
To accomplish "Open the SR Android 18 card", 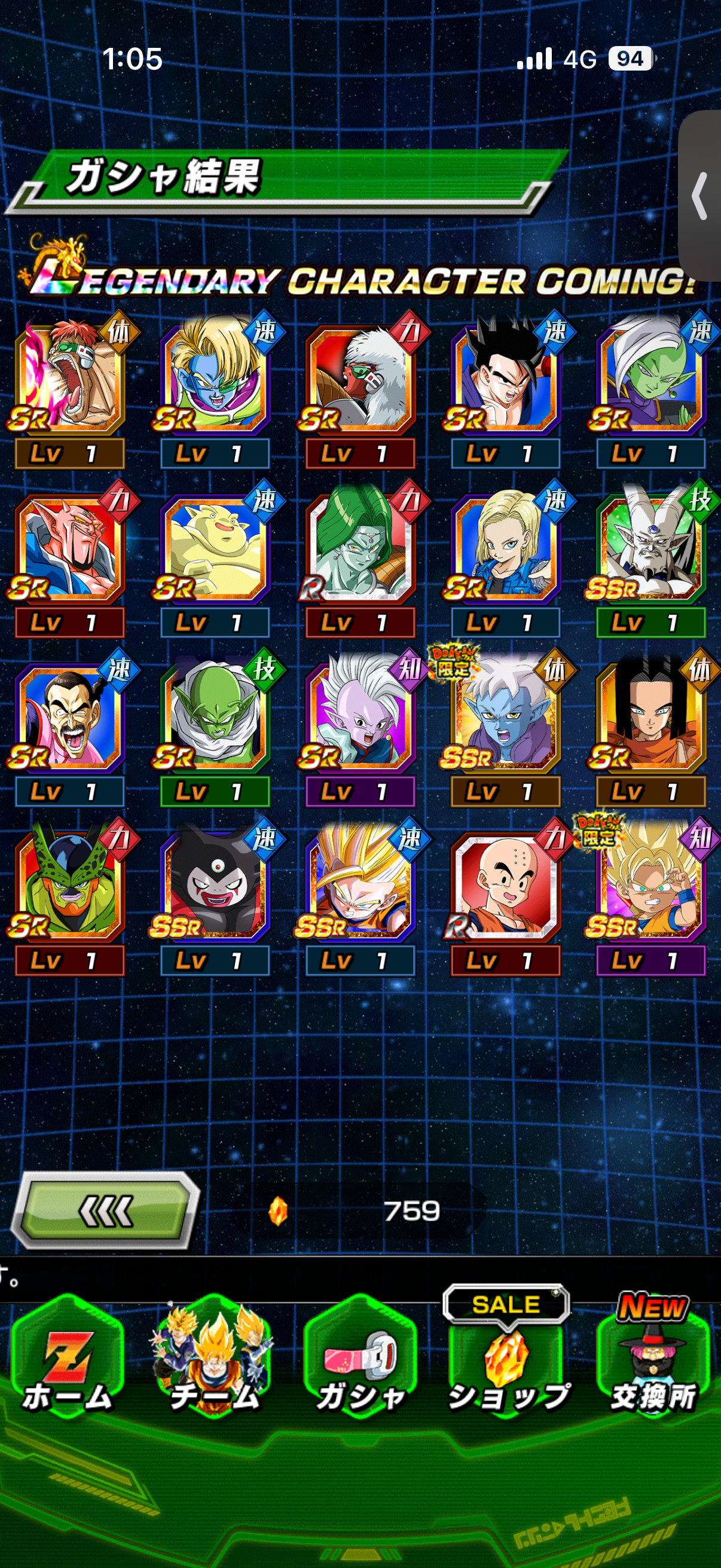I will click(x=505, y=548).
